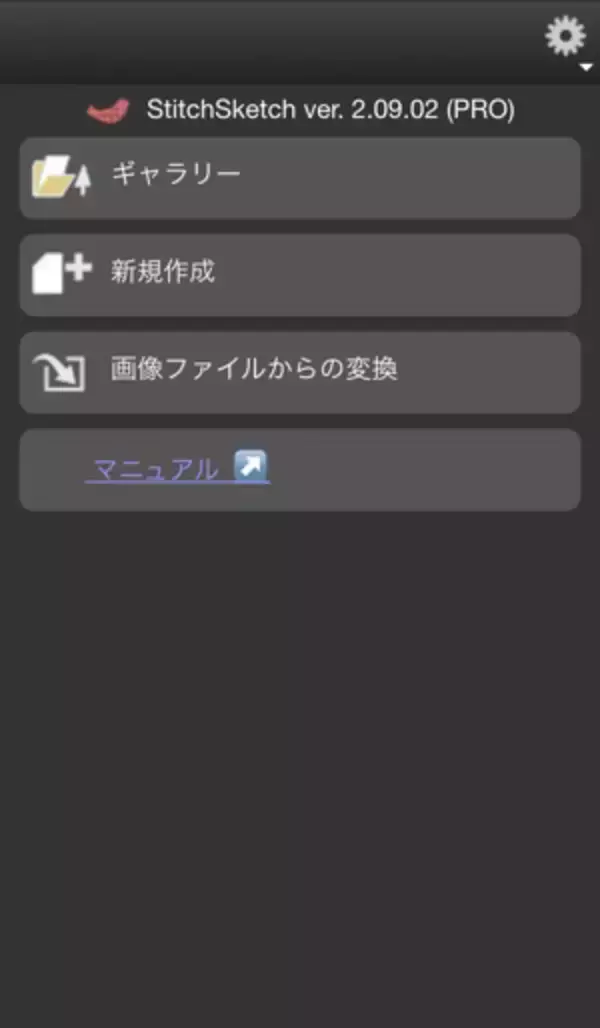Select 画像ファイルからの変換 to convert an image
The image size is (600, 1028).
pyautogui.click(x=299, y=371)
